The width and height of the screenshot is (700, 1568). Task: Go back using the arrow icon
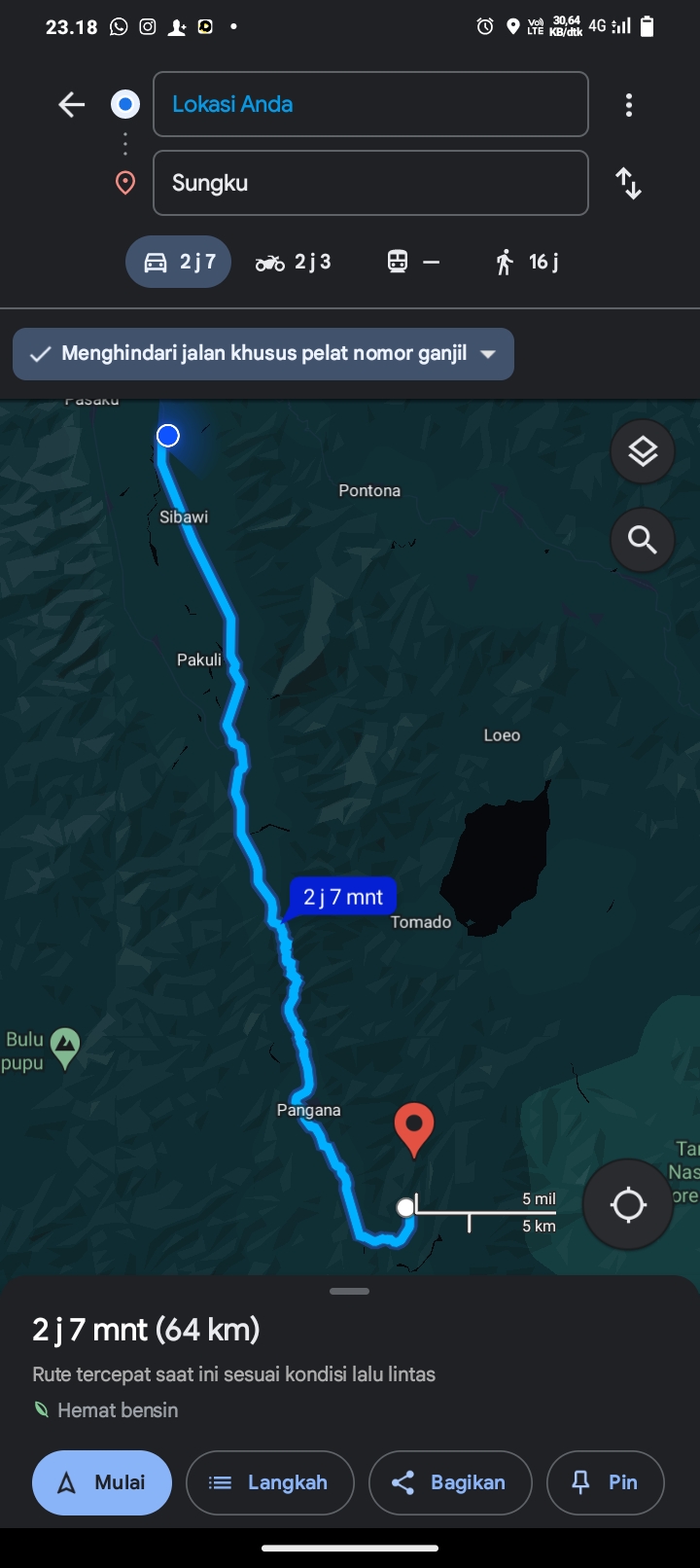coord(72,104)
